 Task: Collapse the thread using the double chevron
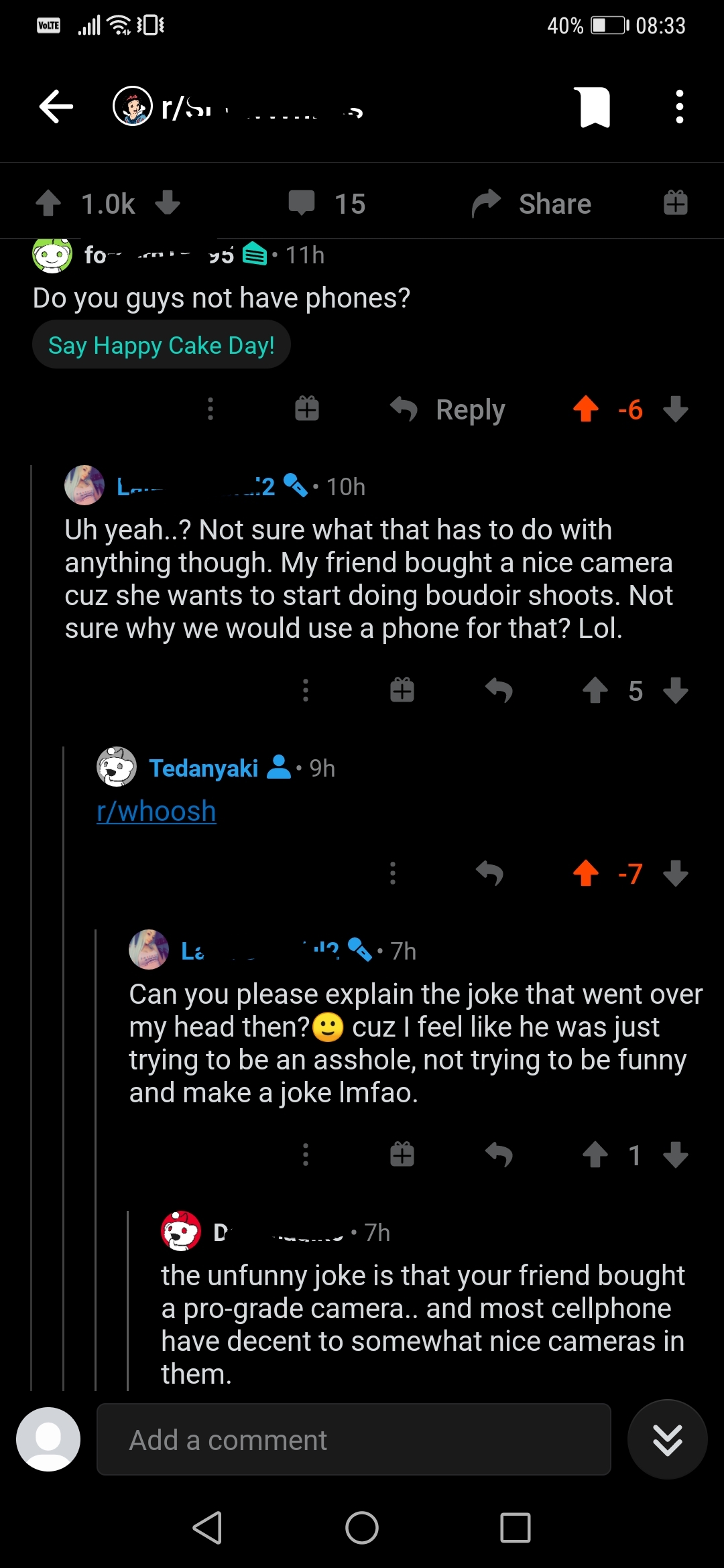coord(667,1439)
